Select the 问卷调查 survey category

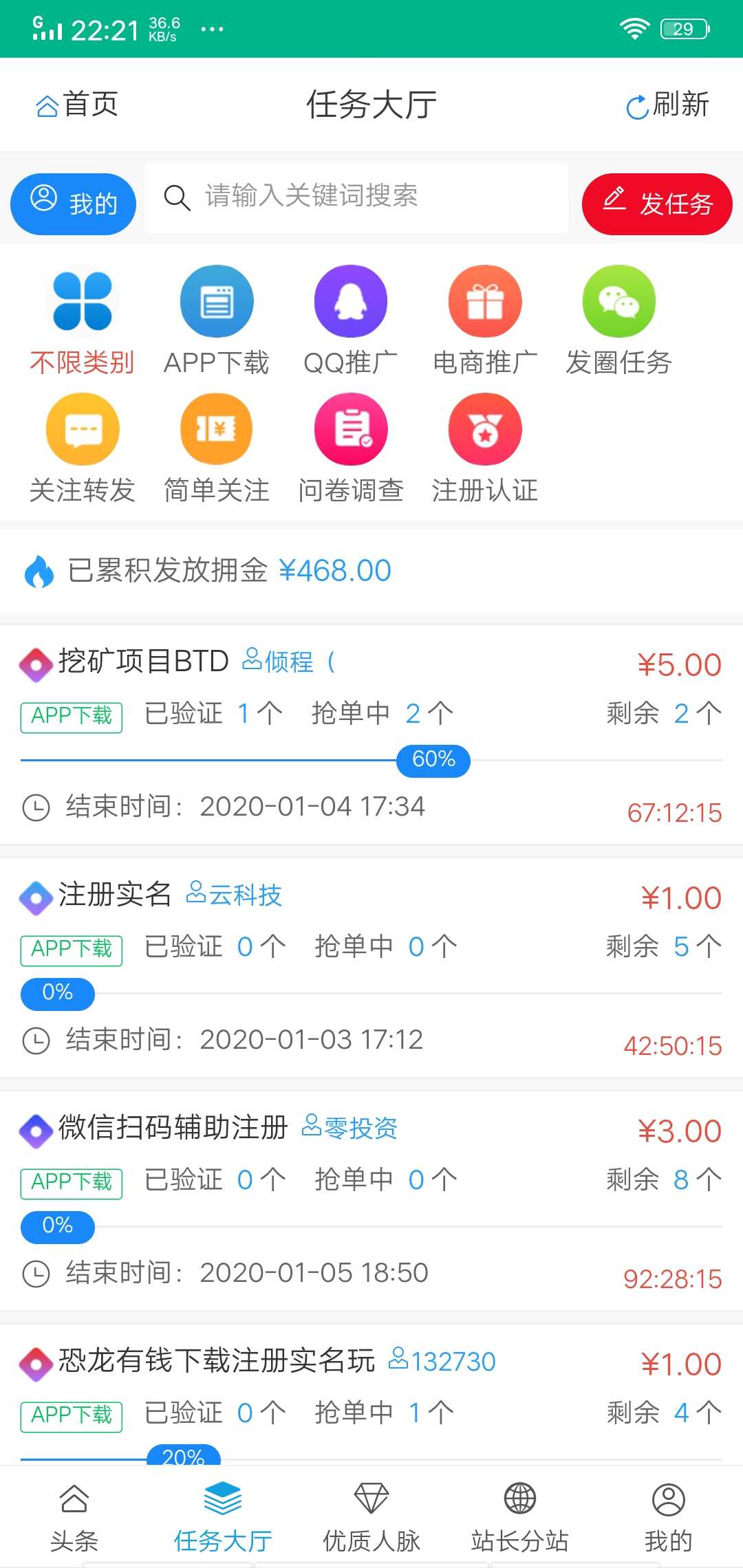350,429
